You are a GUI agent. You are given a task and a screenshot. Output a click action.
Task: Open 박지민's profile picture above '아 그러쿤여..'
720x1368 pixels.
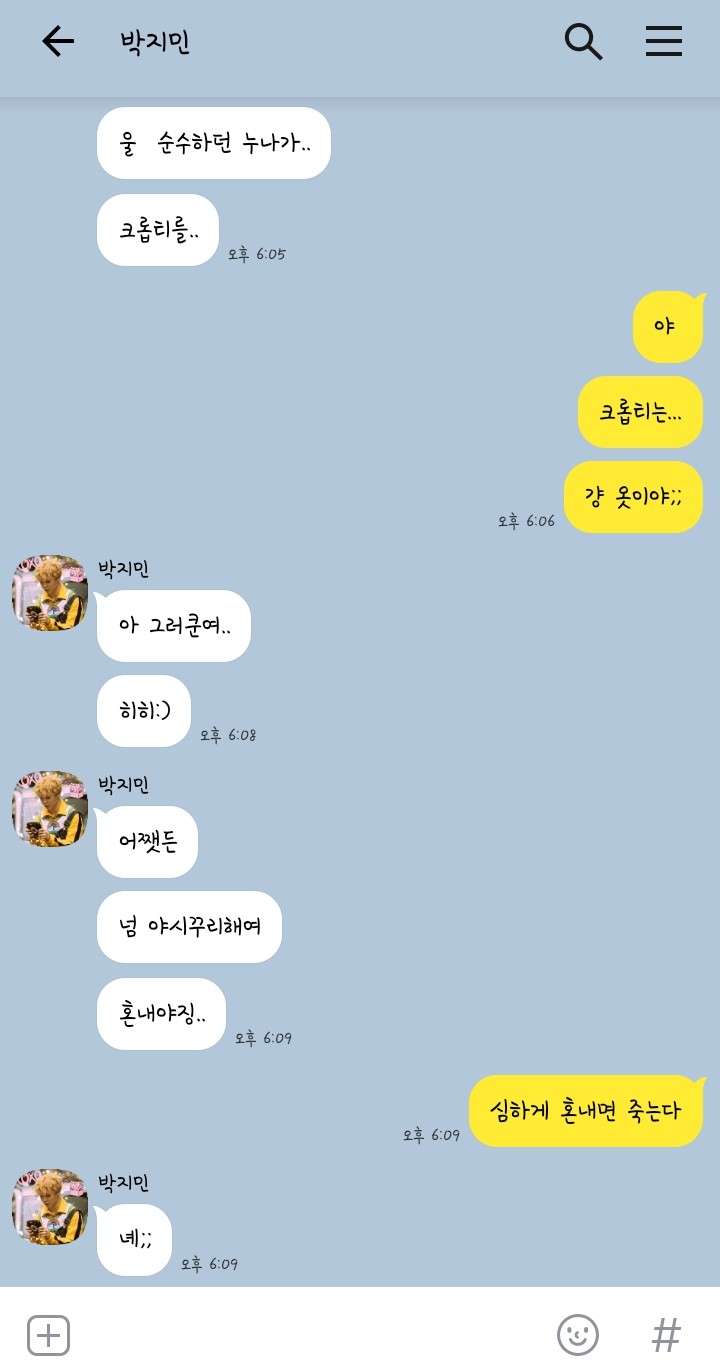click(x=50, y=593)
